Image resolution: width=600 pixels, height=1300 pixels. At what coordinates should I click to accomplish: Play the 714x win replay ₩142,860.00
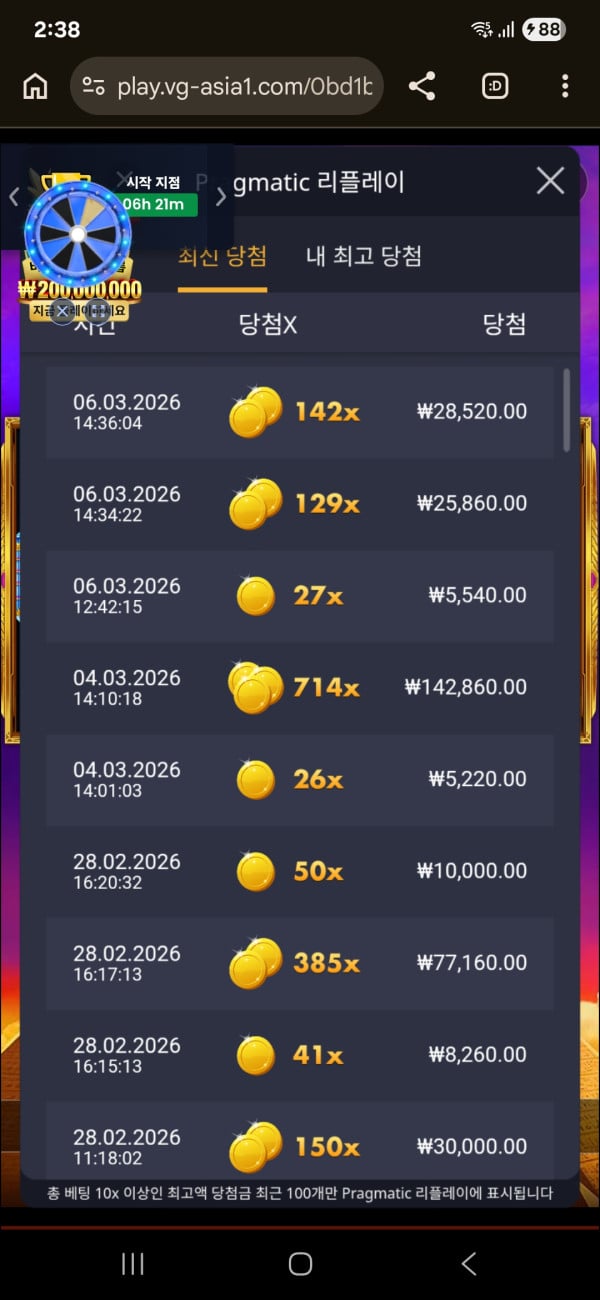(x=300, y=688)
